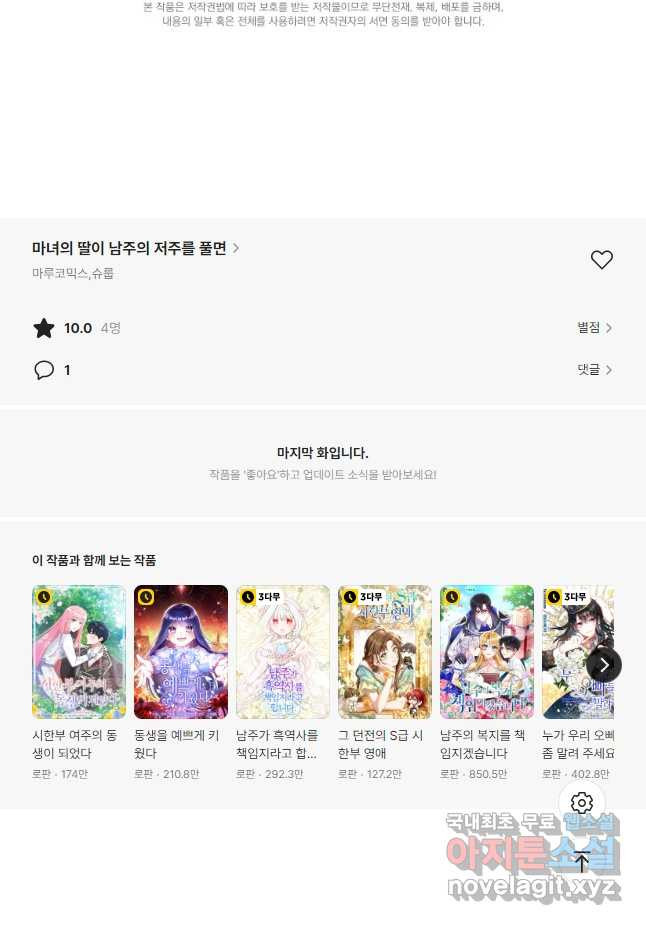Open the 별점 star rating section
The image size is (646, 925).
(594, 328)
